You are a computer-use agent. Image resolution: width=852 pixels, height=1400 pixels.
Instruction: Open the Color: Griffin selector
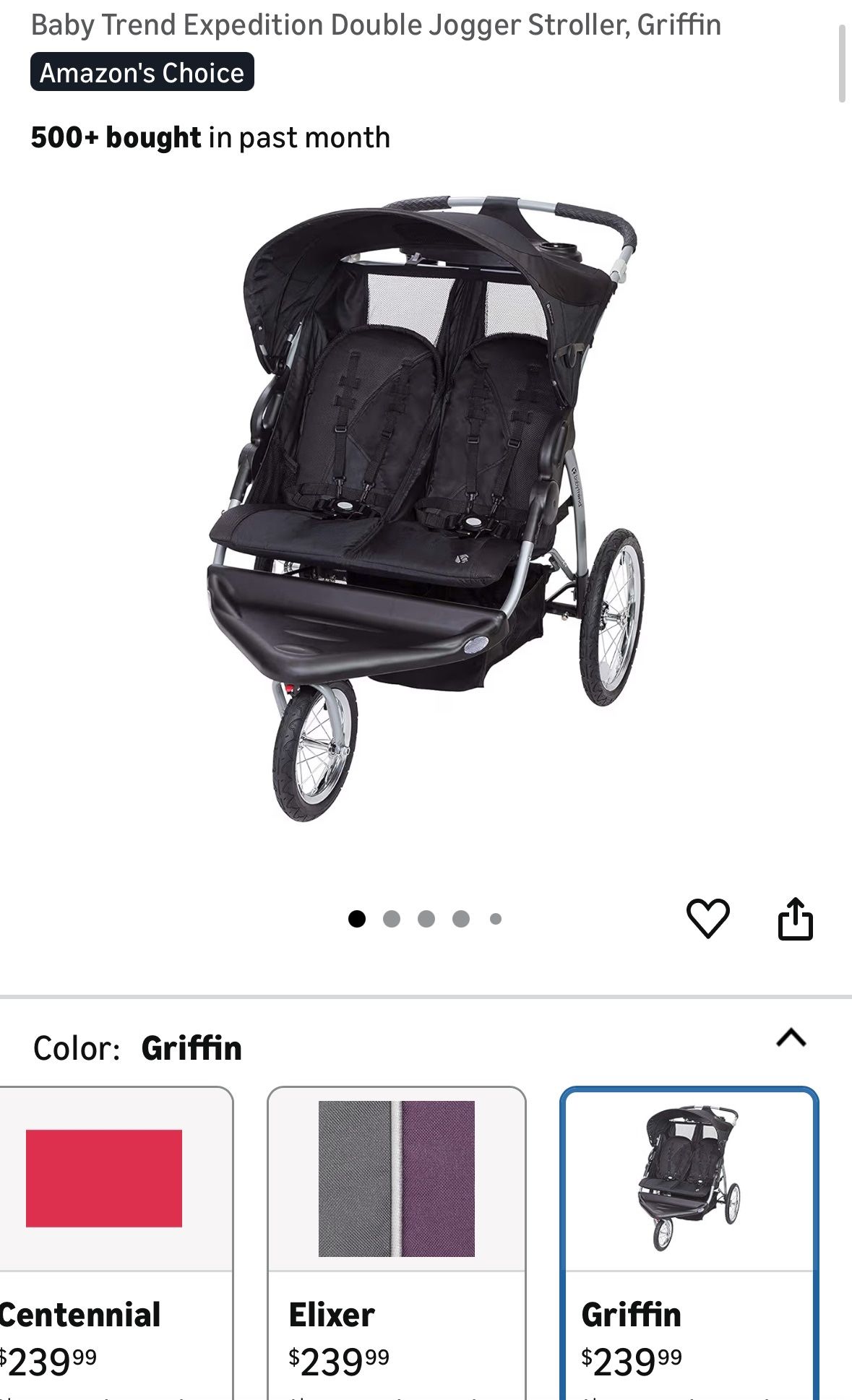pos(137,1047)
